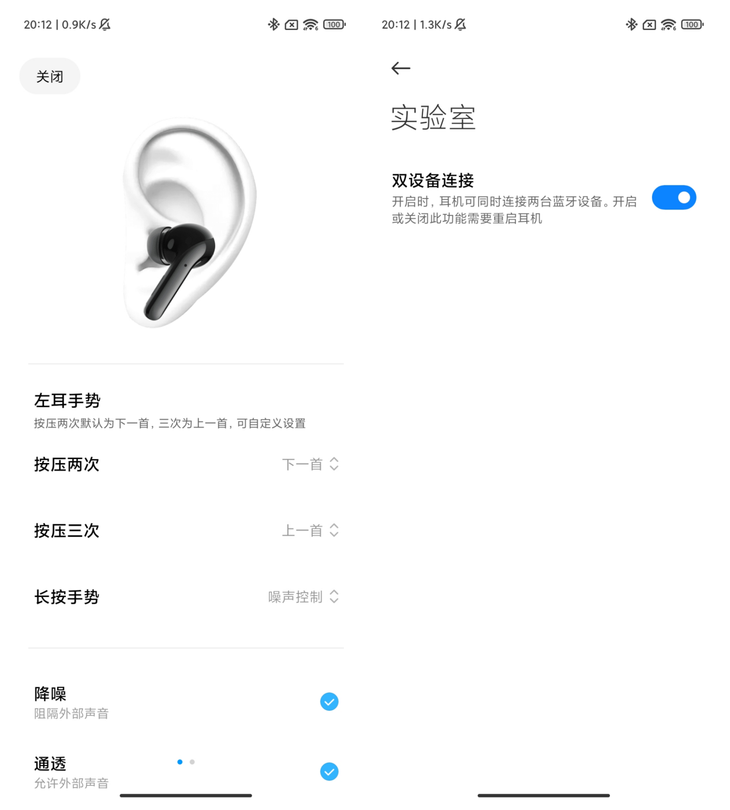Open the 按压两次 gesture dropdown

pyautogui.click(x=310, y=464)
